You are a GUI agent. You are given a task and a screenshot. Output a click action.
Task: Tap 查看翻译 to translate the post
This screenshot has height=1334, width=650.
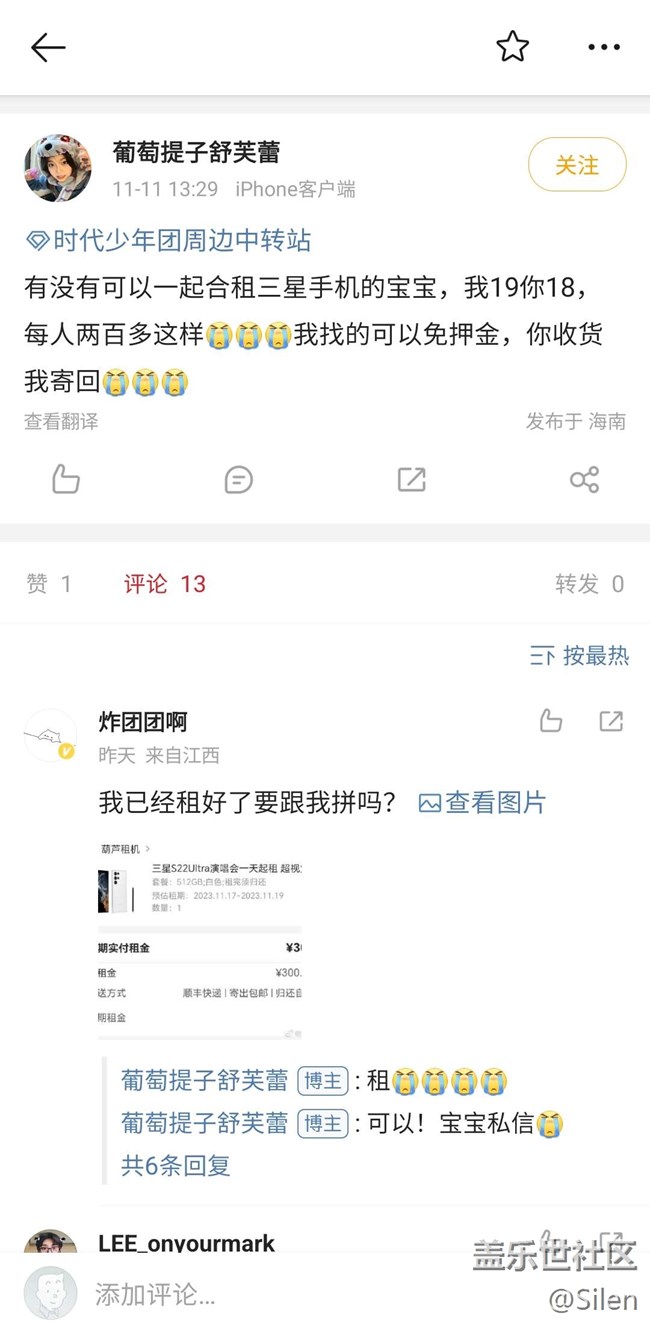tap(61, 421)
